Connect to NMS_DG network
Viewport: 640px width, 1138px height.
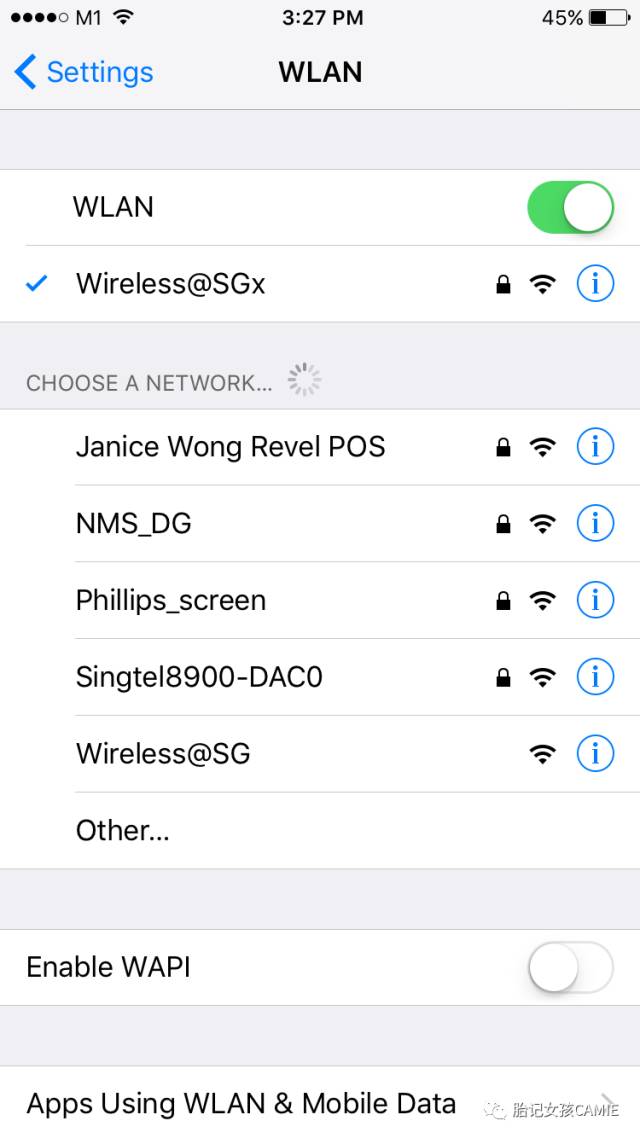133,524
